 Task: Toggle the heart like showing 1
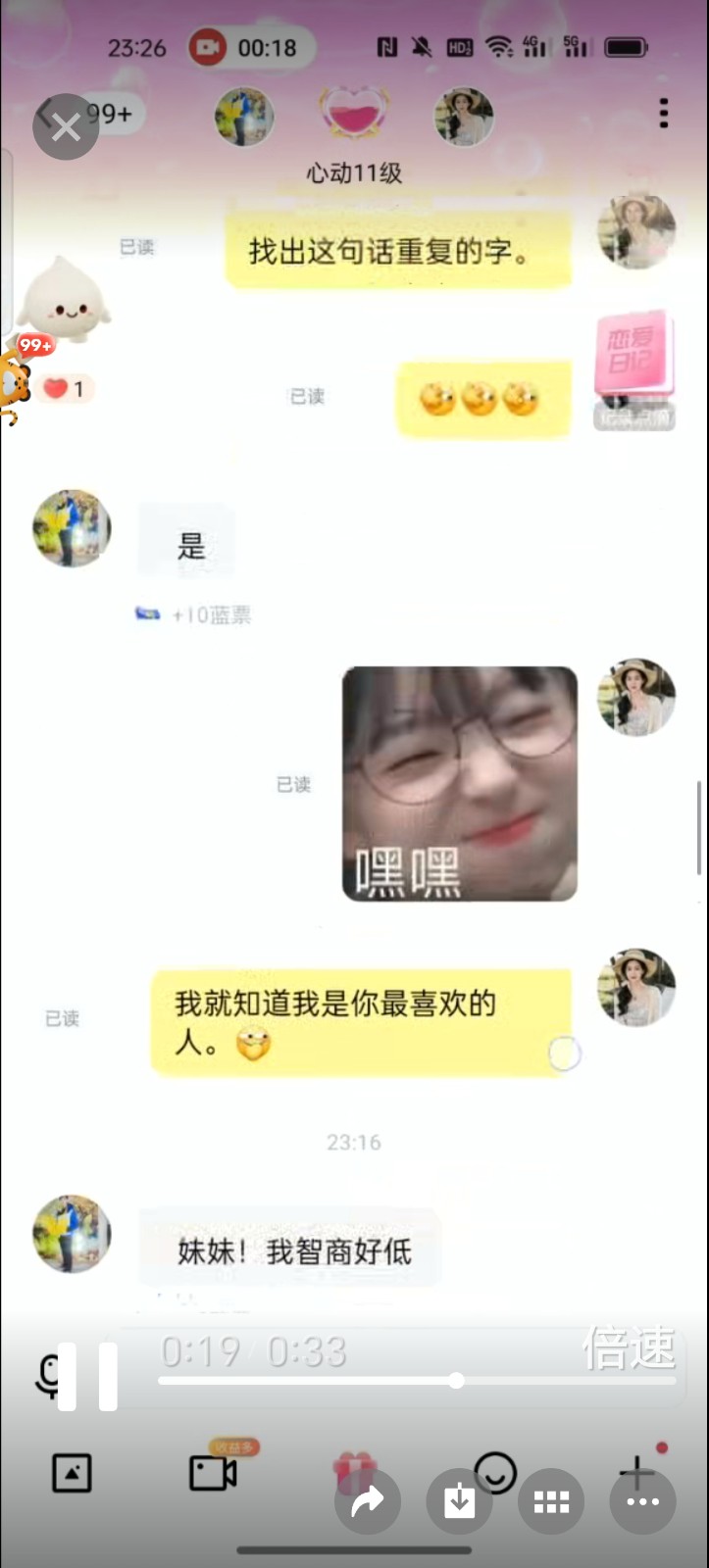tap(65, 388)
